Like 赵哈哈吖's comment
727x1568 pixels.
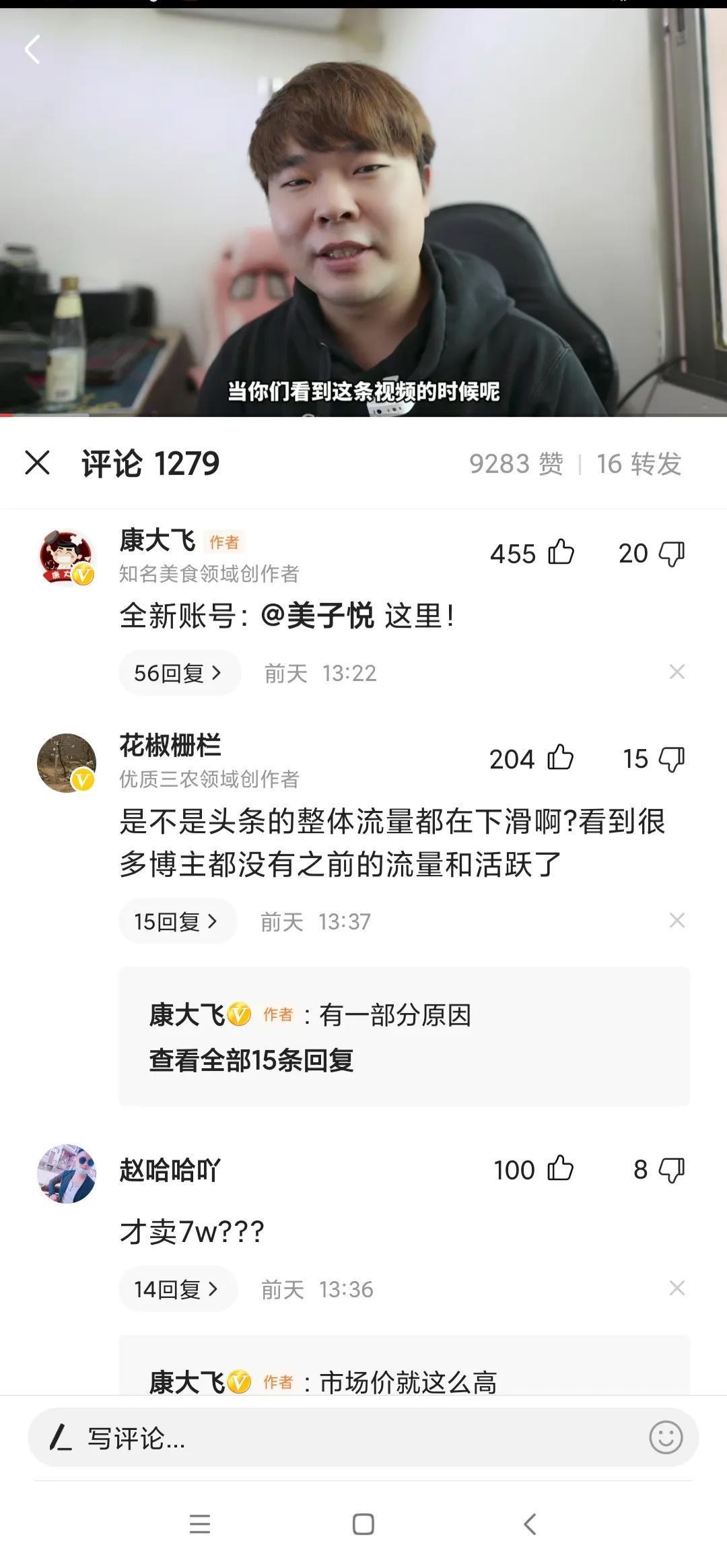(559, 1169)
